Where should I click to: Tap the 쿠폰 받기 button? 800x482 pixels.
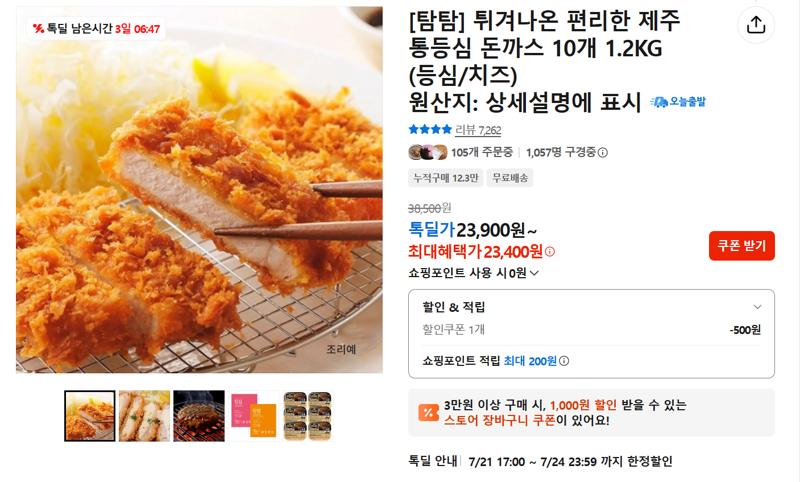pyautogui.click(x=742, y=246)
